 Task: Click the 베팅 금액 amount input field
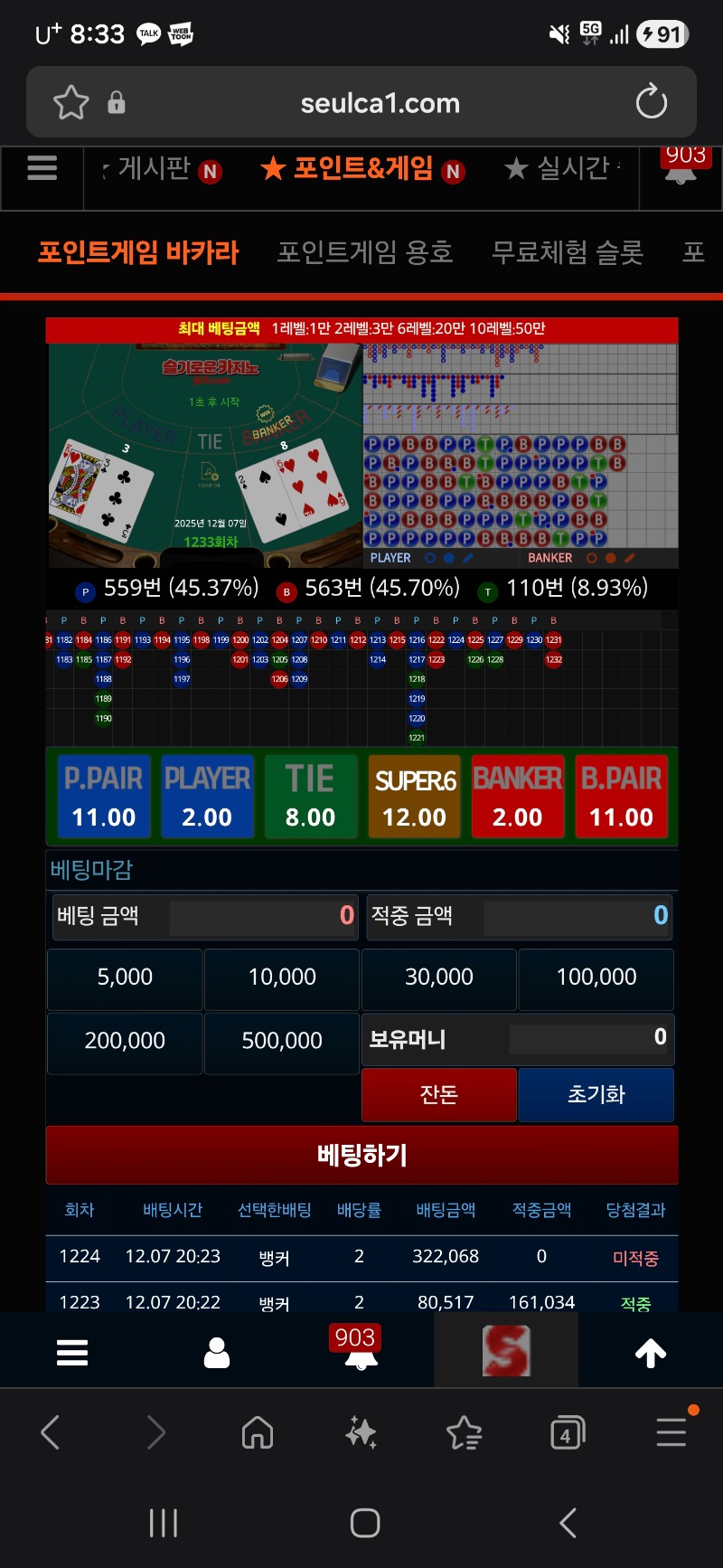tap(262, 916)
